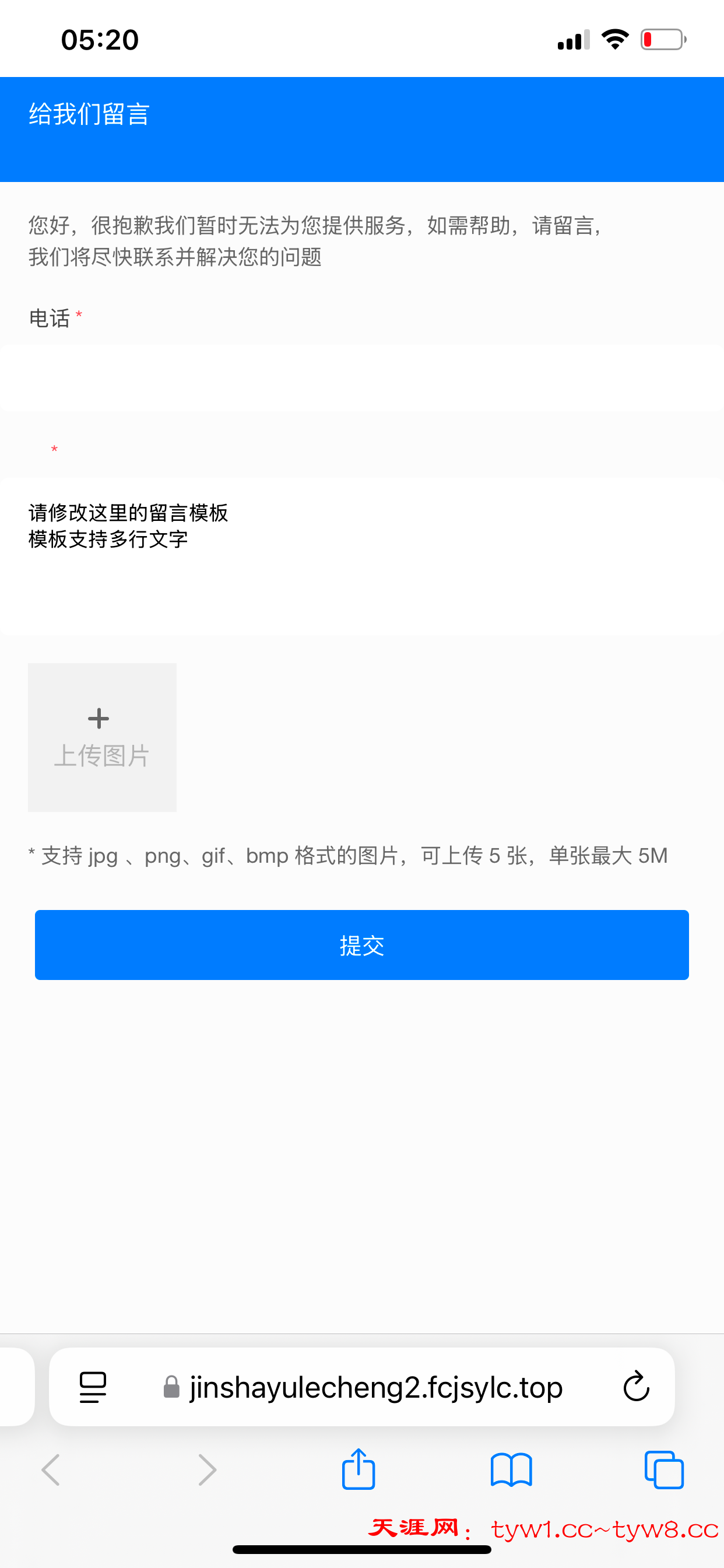The height and width of the screenshot is (1568, 724).
Task: Tap the address bar URL
Action: 375,1387
